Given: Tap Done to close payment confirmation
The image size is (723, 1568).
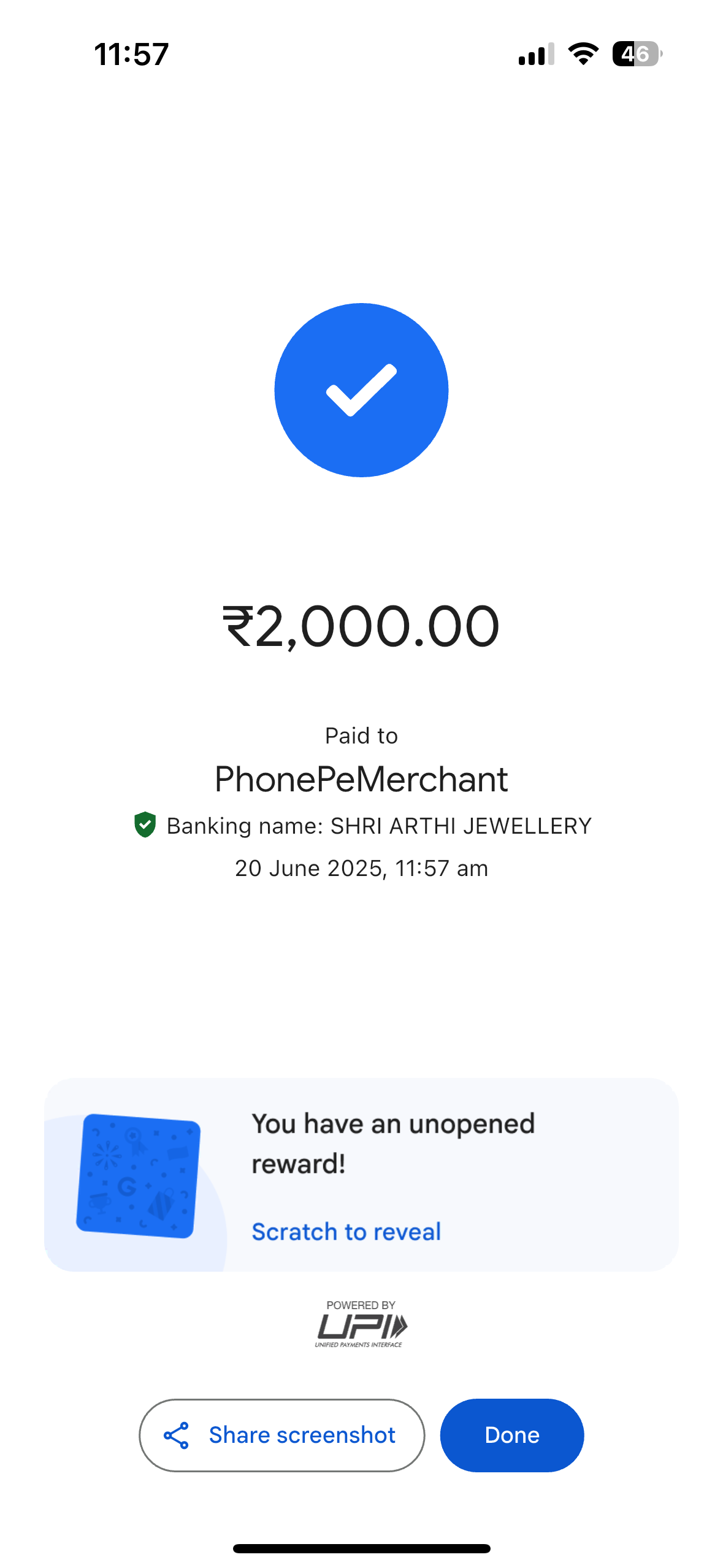Looking at the screenshot, I should (511, 1435).
